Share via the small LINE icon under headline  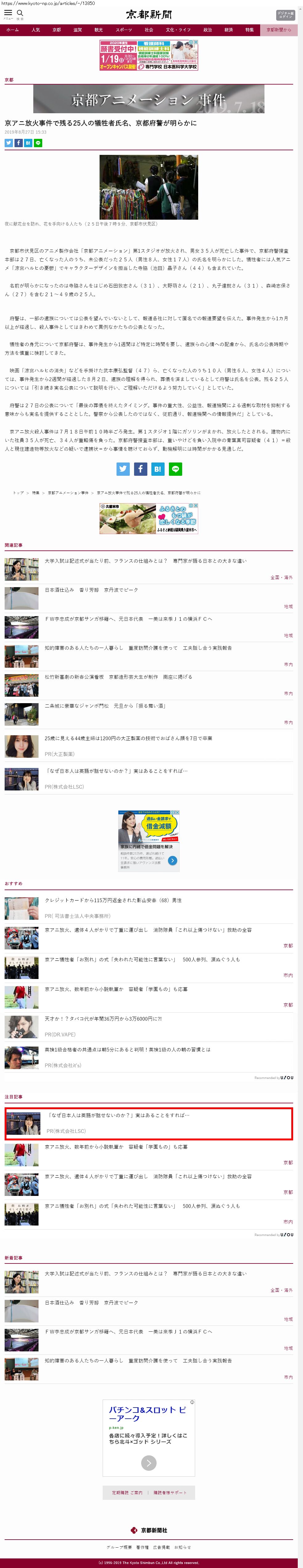[38, 143]
